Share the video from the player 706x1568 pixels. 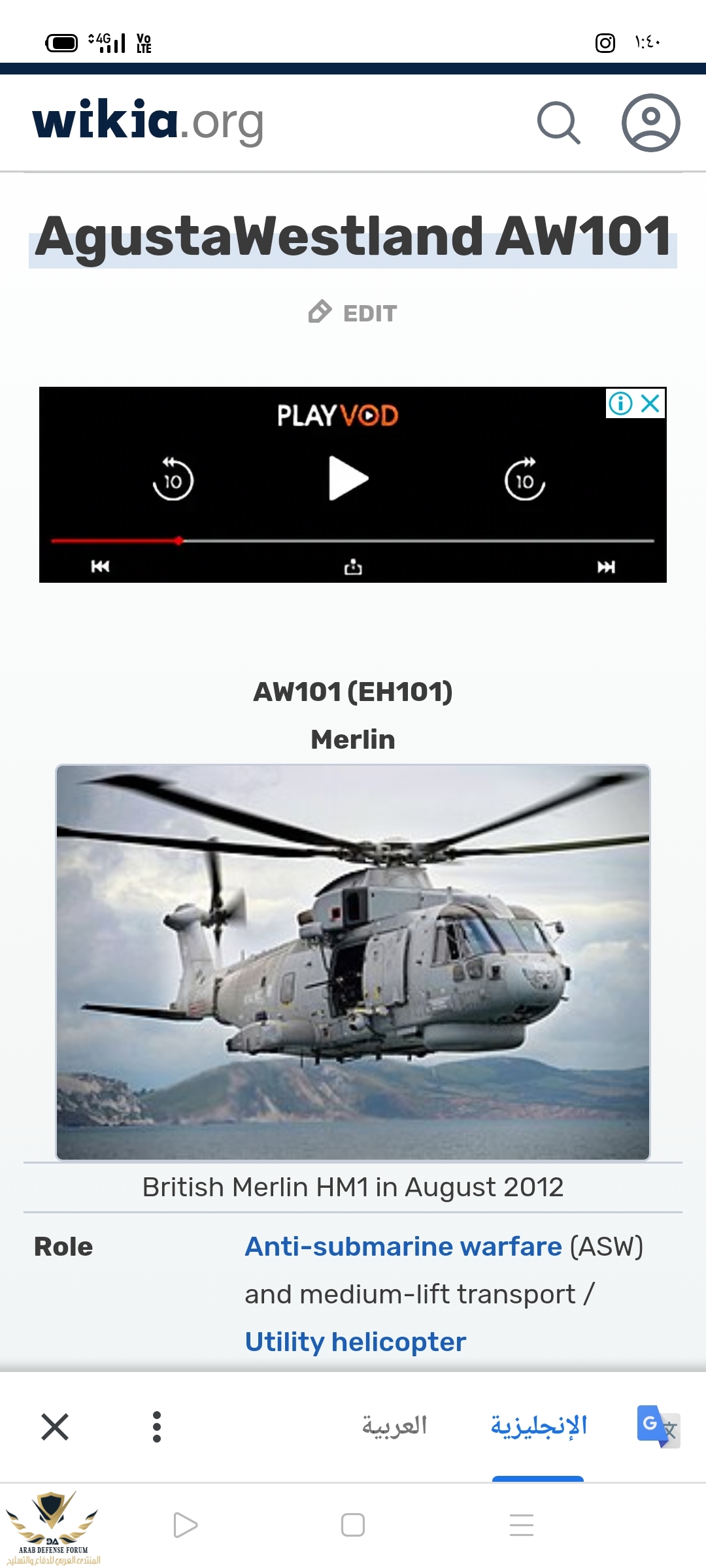click(353, 566)
